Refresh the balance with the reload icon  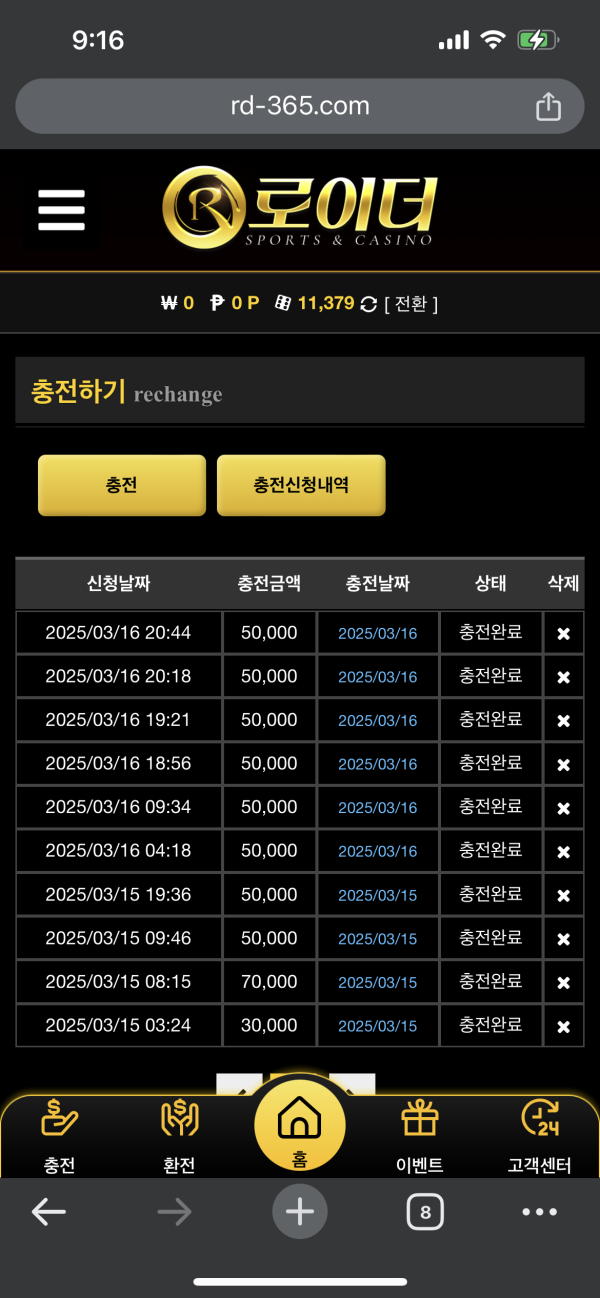click(369, 303)
